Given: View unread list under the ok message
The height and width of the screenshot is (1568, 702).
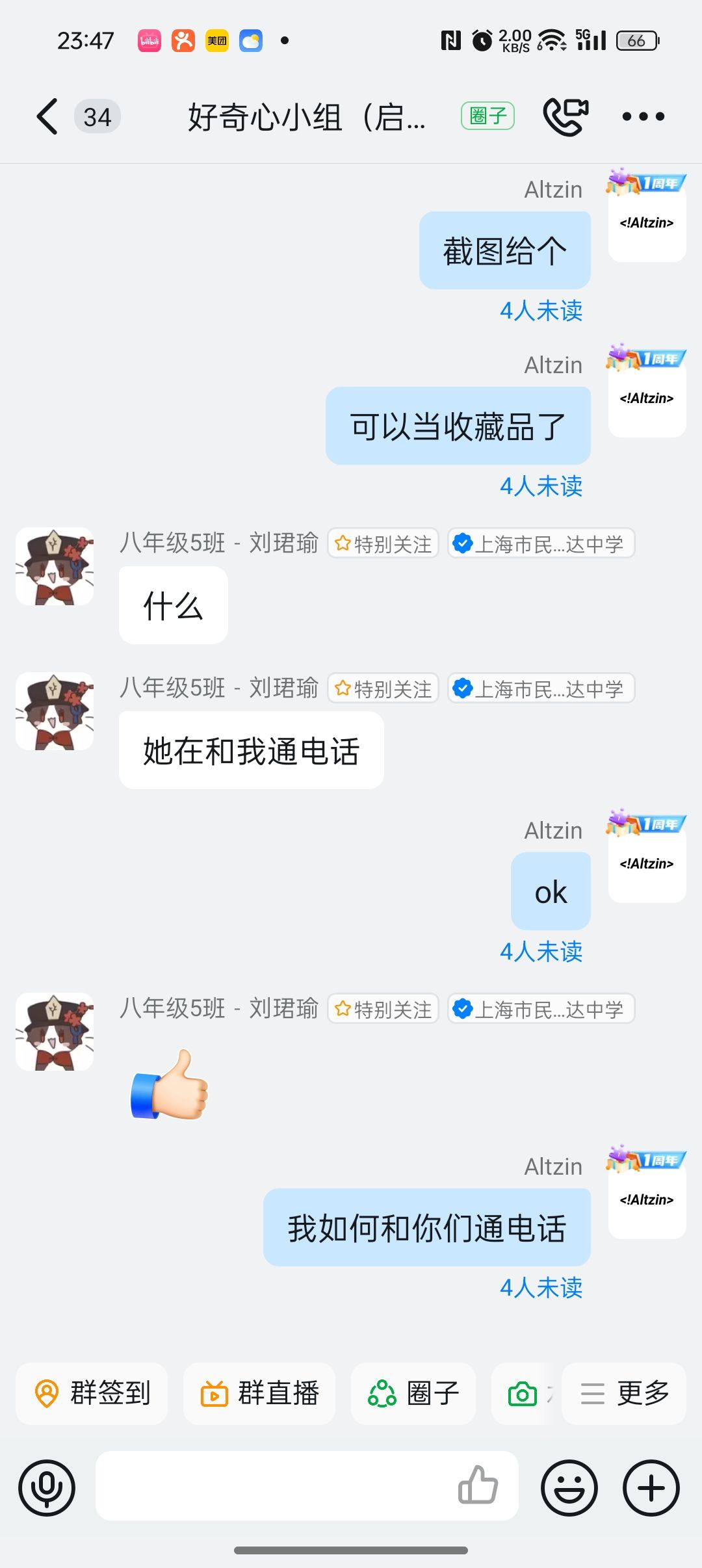Looking at the screenshot, I should [x=541, y=952].
